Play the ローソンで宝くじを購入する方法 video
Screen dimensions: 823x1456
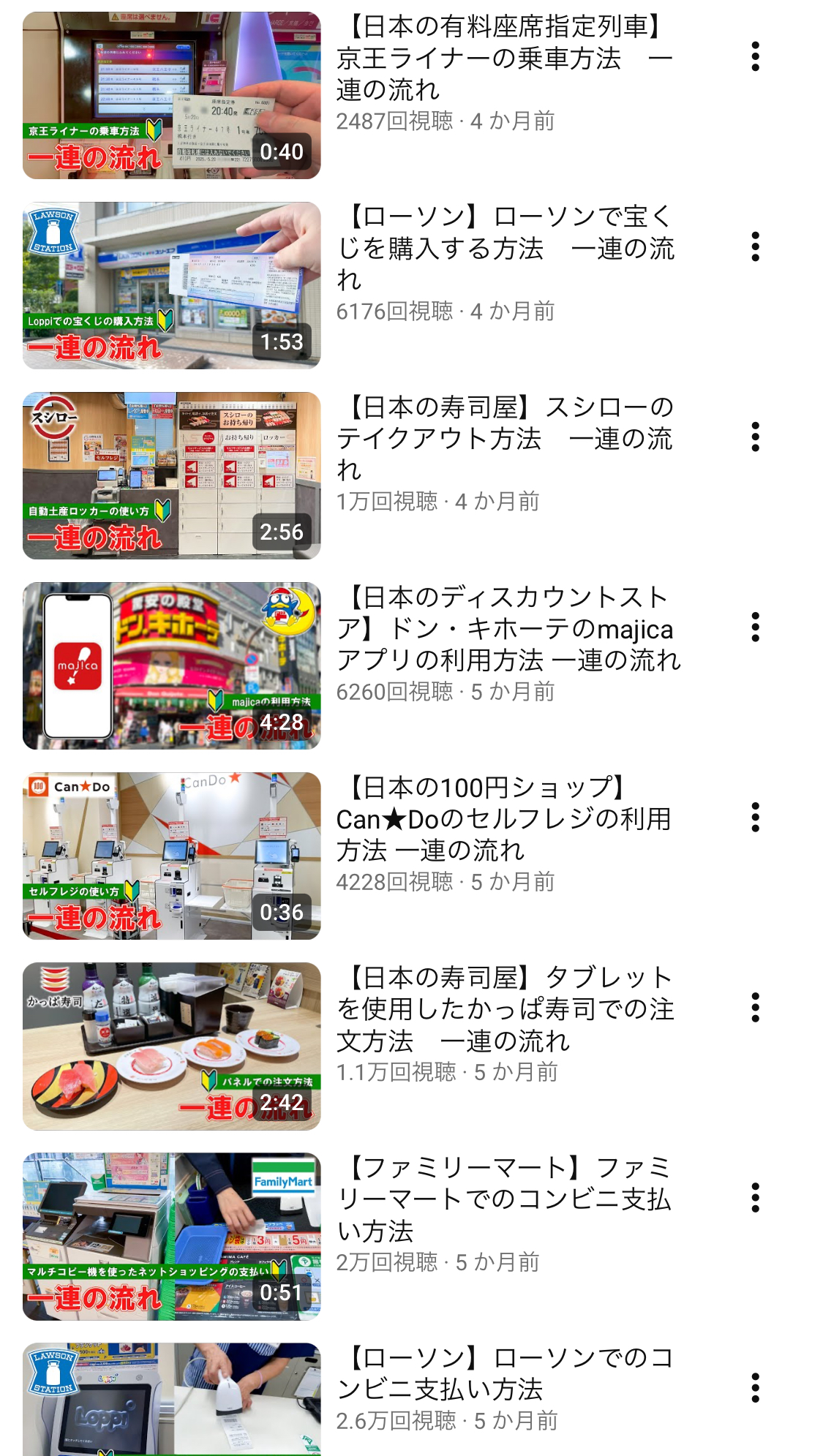pos(171,285)
